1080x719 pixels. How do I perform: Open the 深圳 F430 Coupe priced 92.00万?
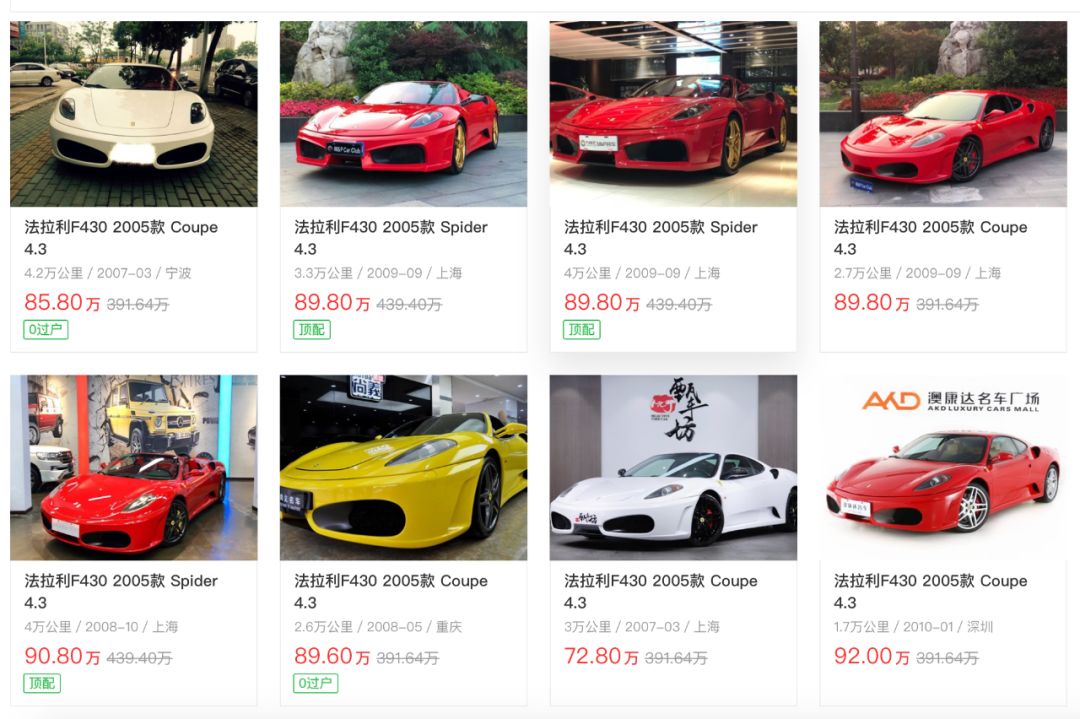pyautogui.click(x=943, y=467)
